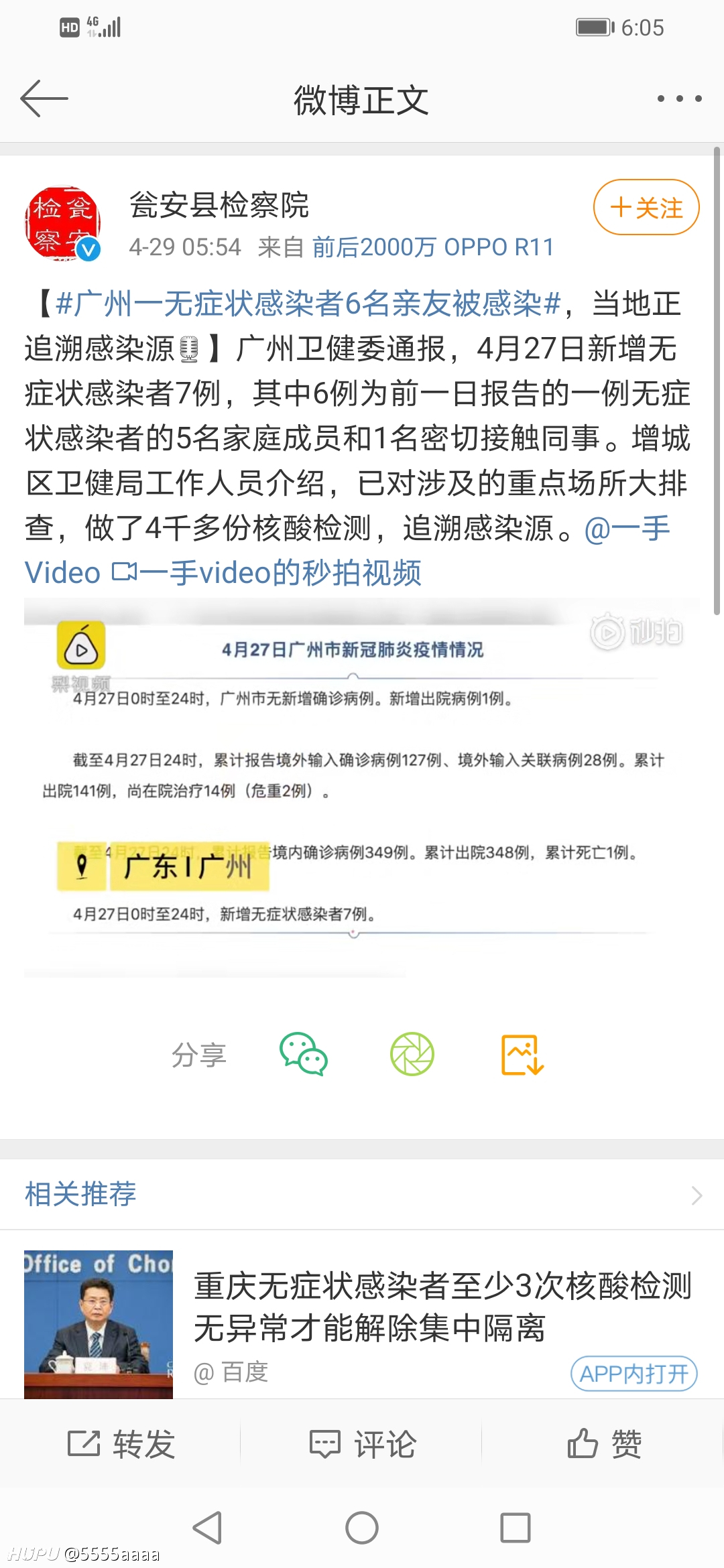Open the 一手video的秒拍视频 link

[267, 573]
